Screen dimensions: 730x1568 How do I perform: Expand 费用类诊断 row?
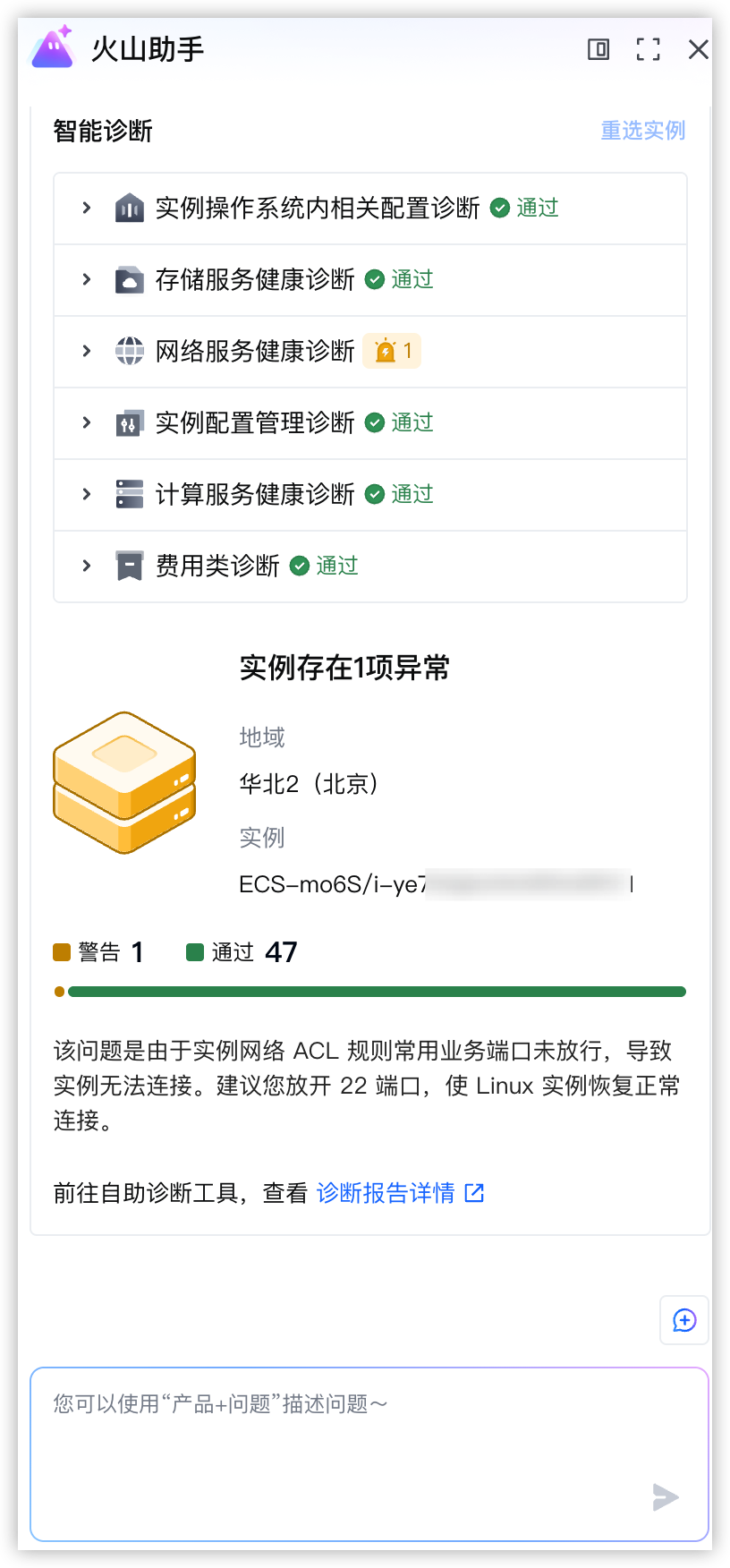[370, 567]
